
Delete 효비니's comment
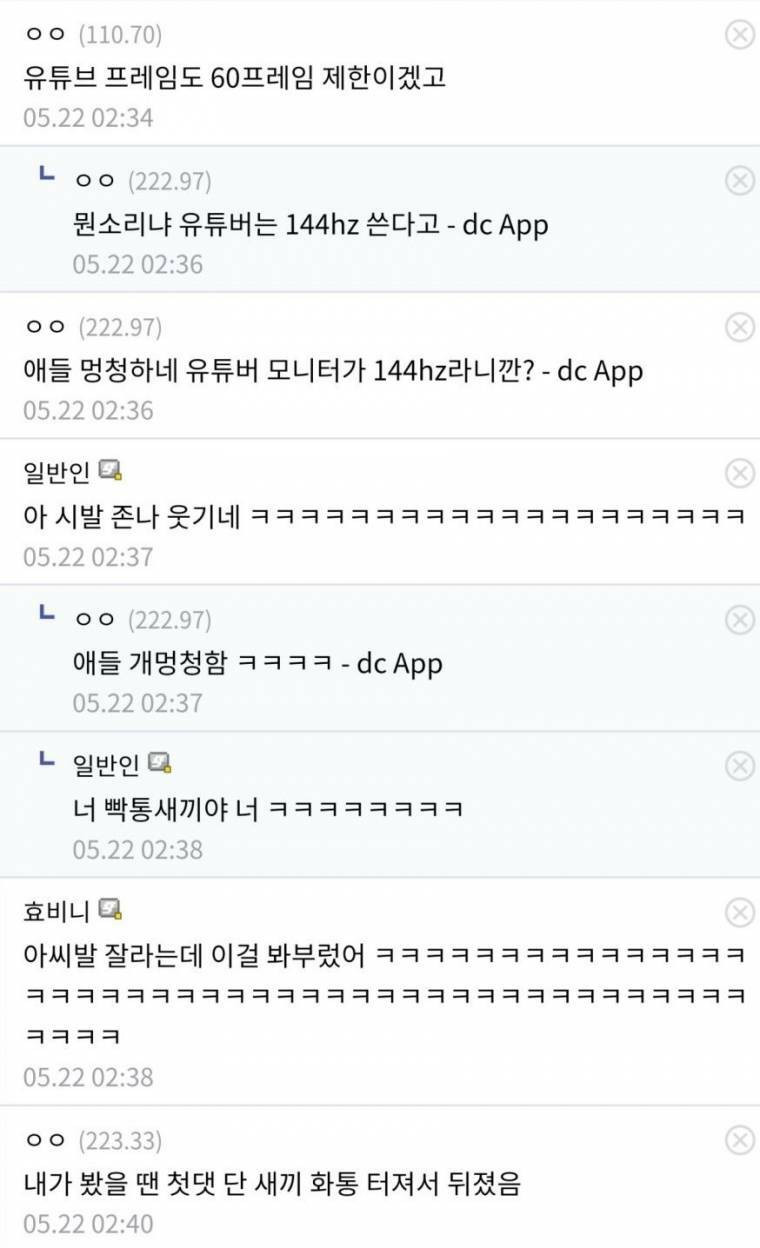coord(739,912)
